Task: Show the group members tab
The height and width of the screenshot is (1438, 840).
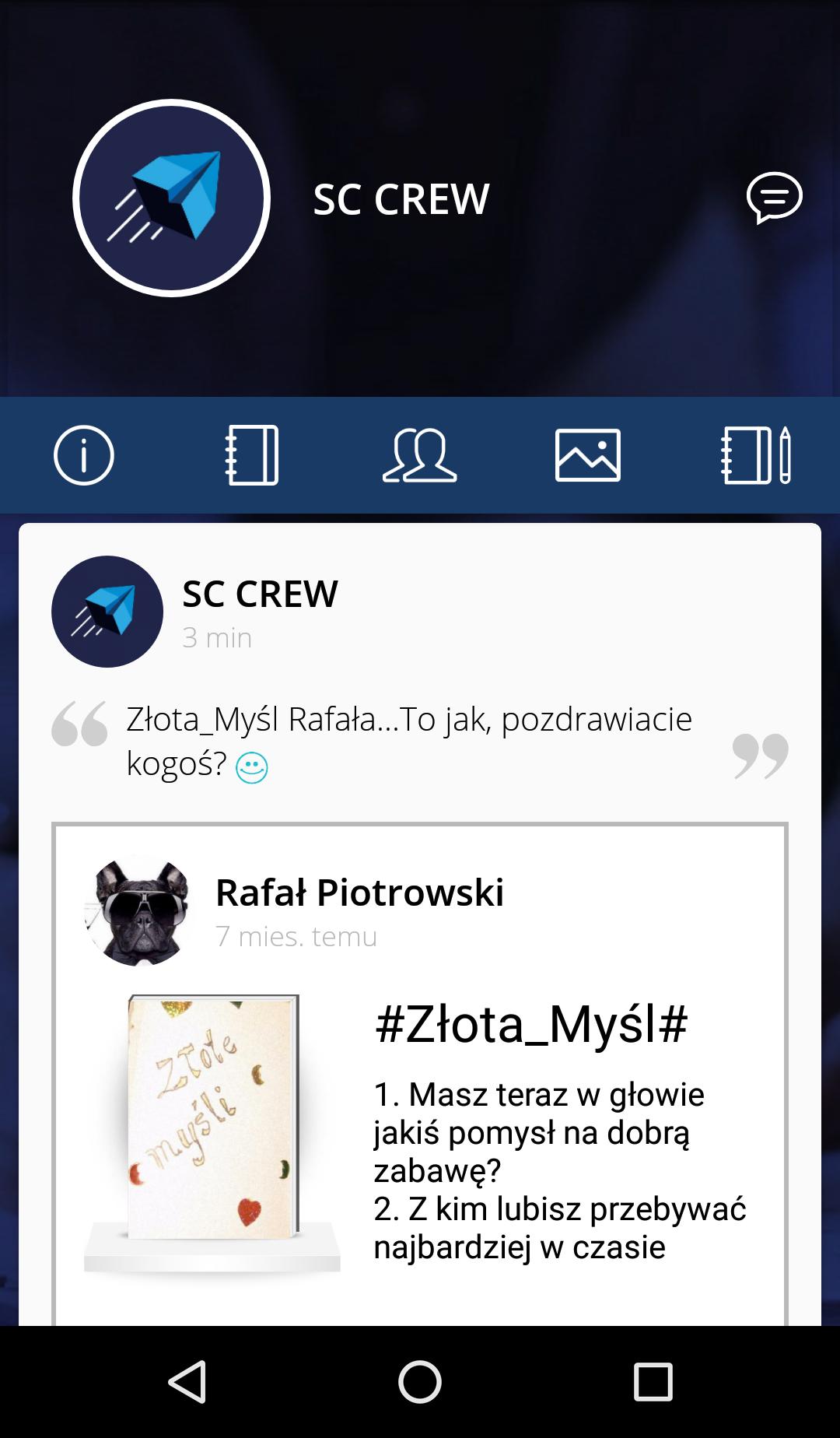Action: coord(420,455)
